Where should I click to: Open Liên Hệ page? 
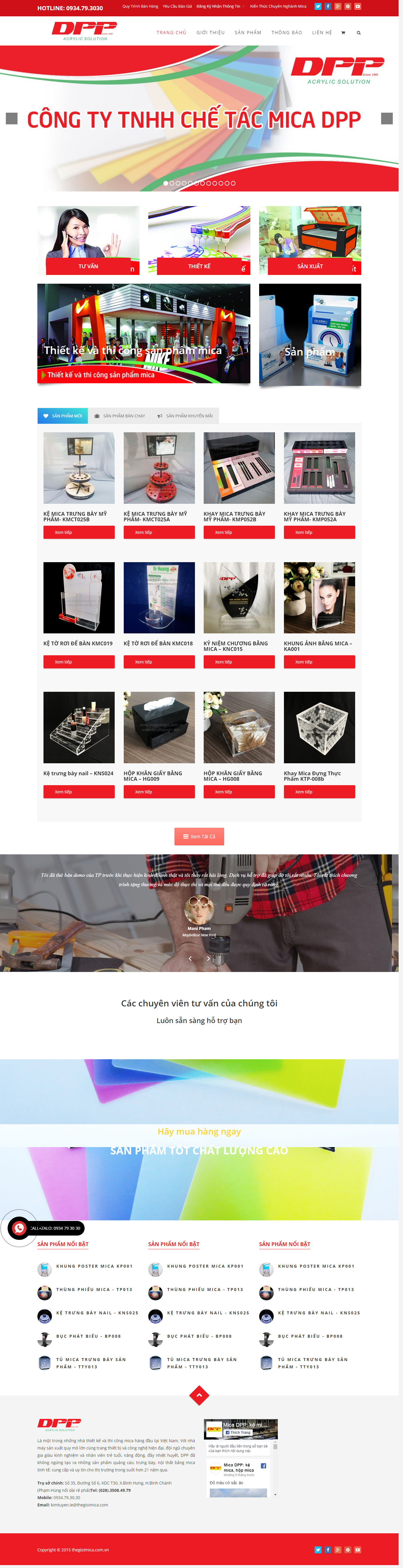[322, 33]
